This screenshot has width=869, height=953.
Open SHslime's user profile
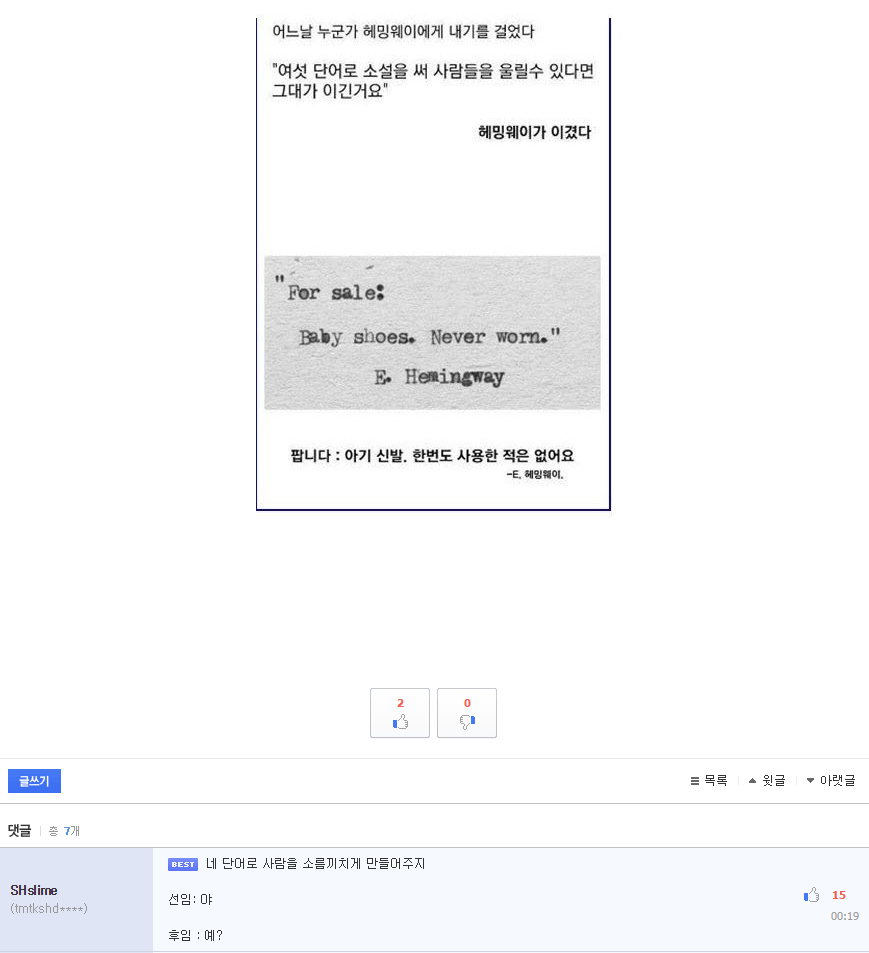click(34, 890)
